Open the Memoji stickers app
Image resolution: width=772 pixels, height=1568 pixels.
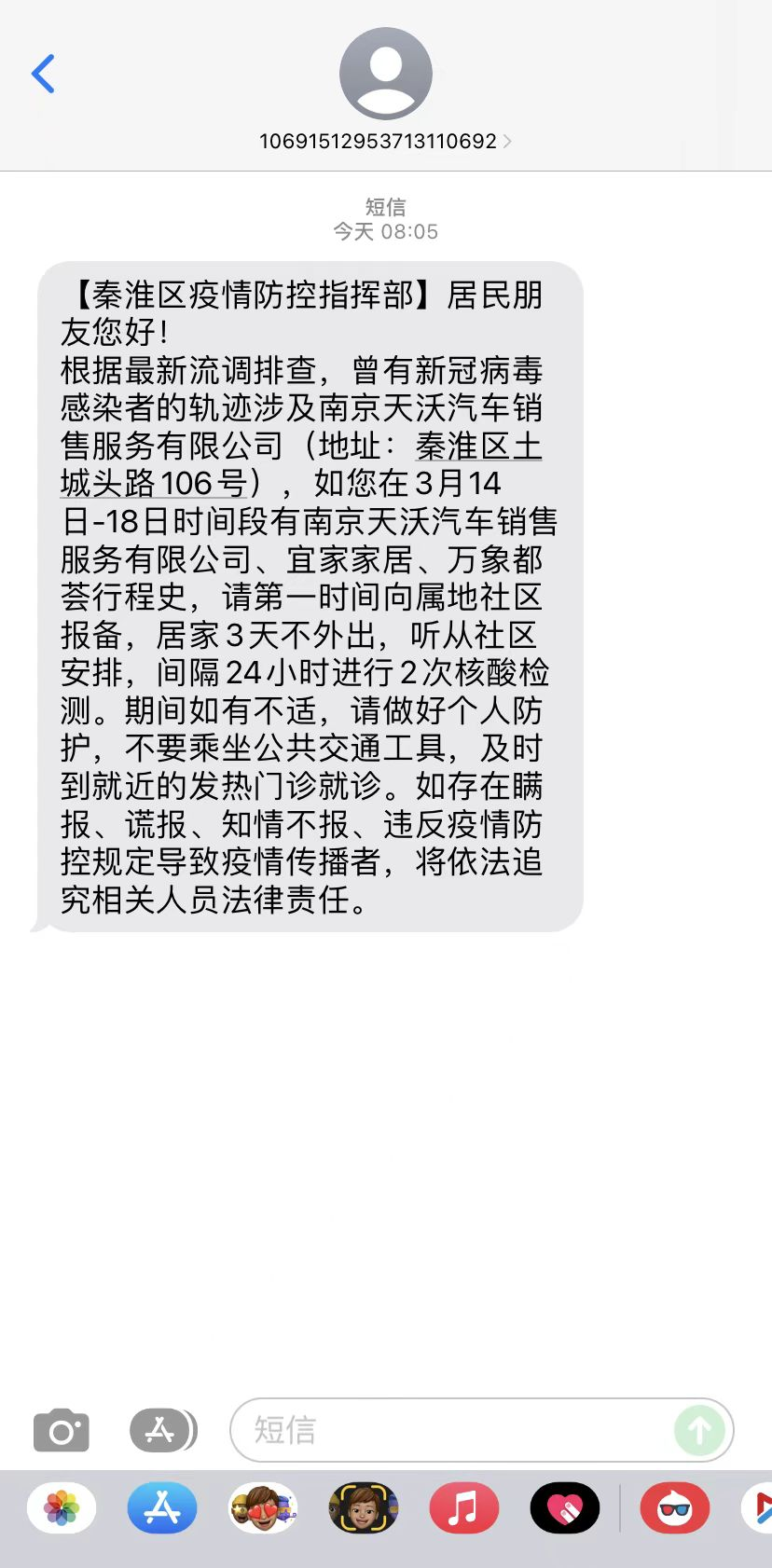pyautogui.click(x=263, y=1507)
